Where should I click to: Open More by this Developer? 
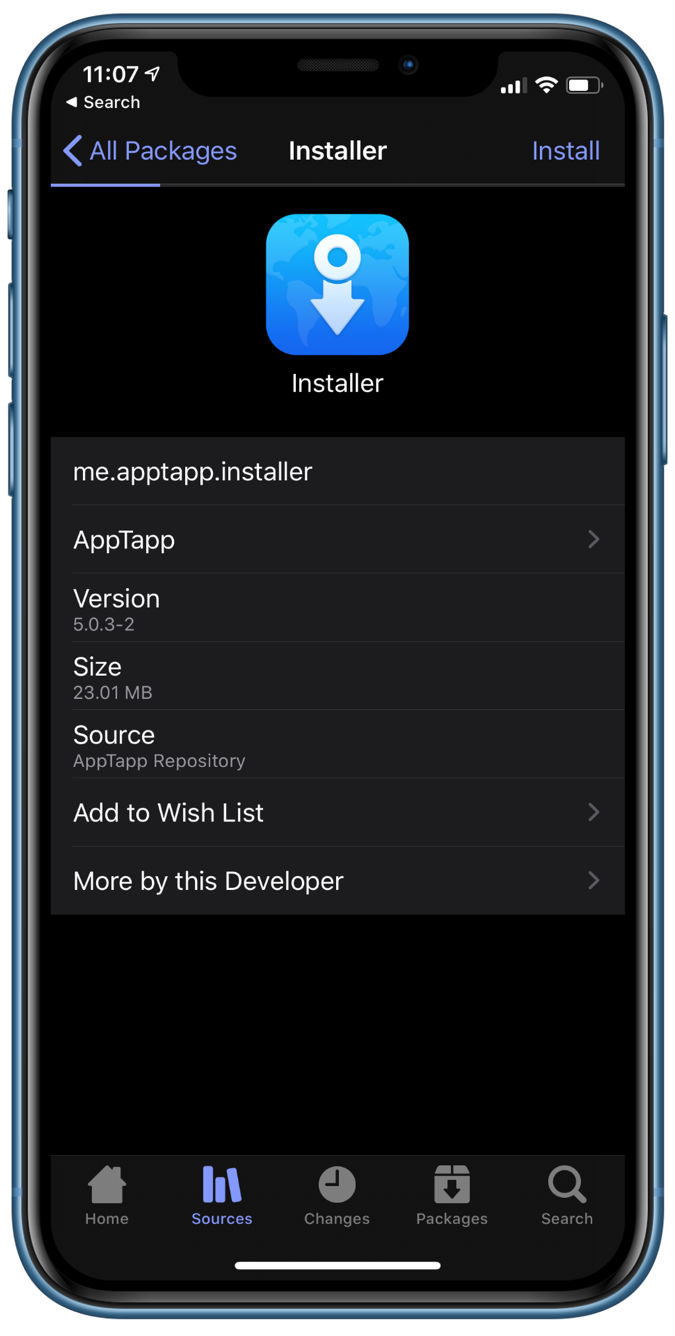(337, 881)
